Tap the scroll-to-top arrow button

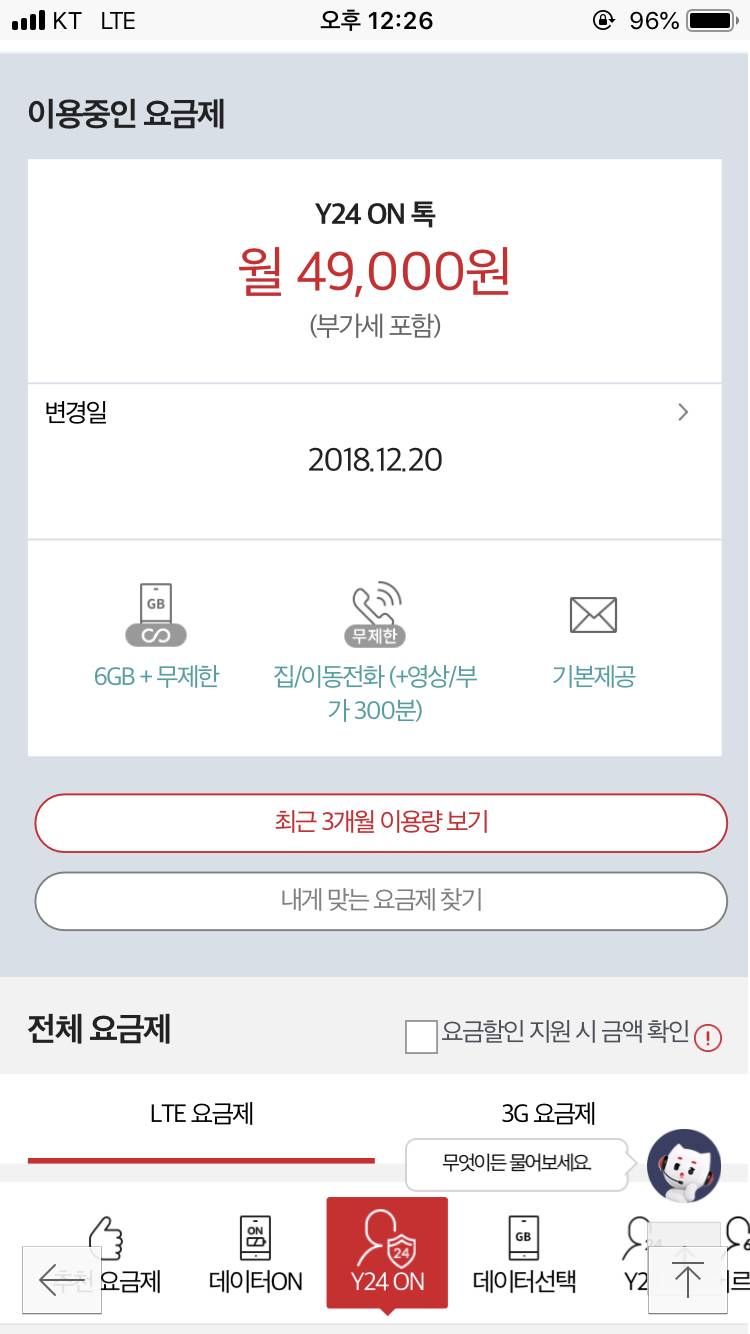coord(687,1278)
